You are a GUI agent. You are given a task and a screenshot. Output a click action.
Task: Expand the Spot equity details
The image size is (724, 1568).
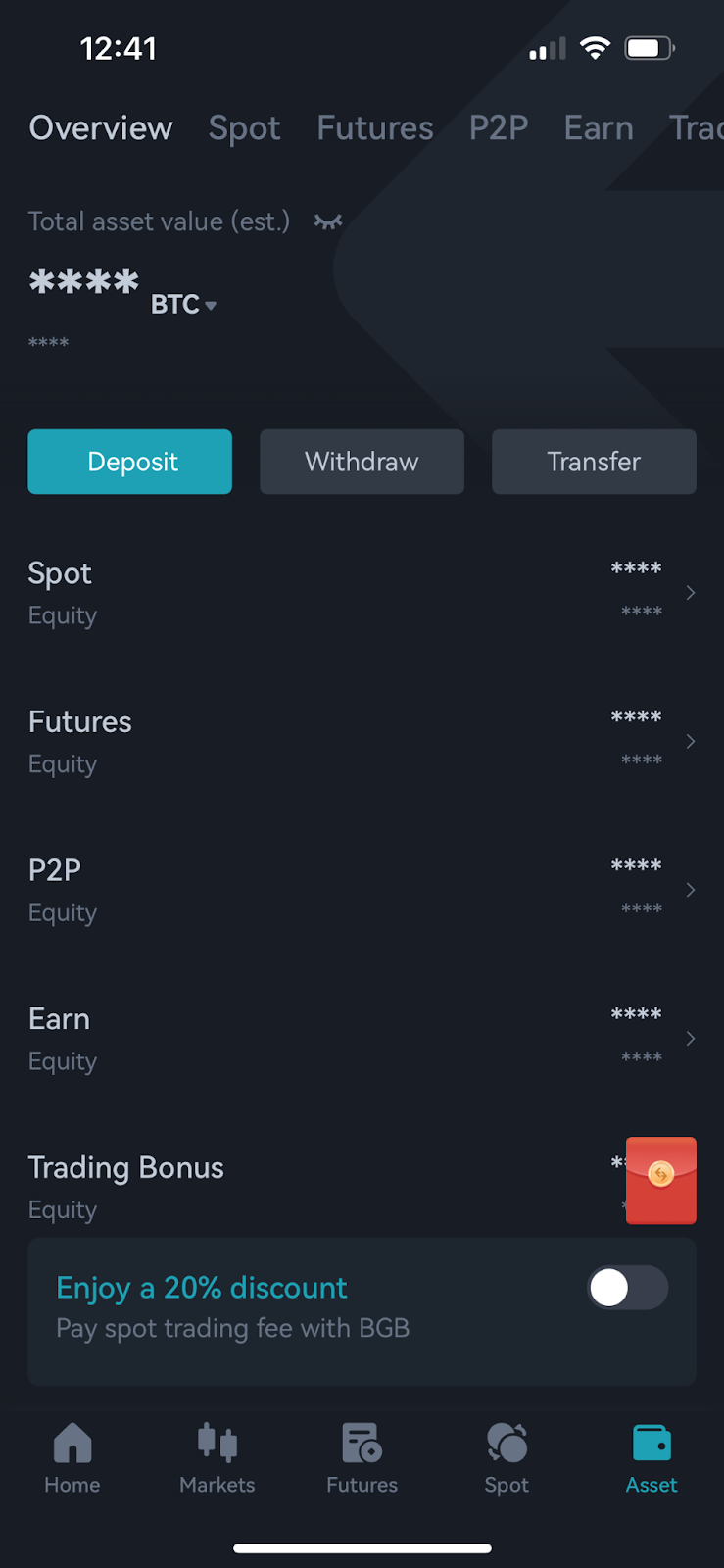[x=690, y=592]
